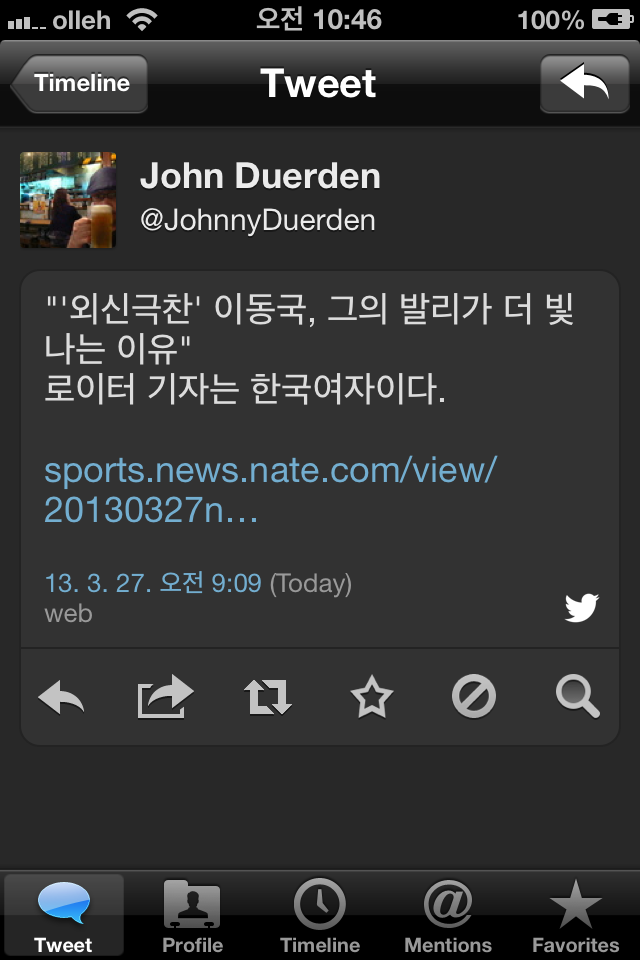Retweet John Duerden's tweet
Image resolution: width=640 pixels, height=960 pixels.
coord(269,697)
